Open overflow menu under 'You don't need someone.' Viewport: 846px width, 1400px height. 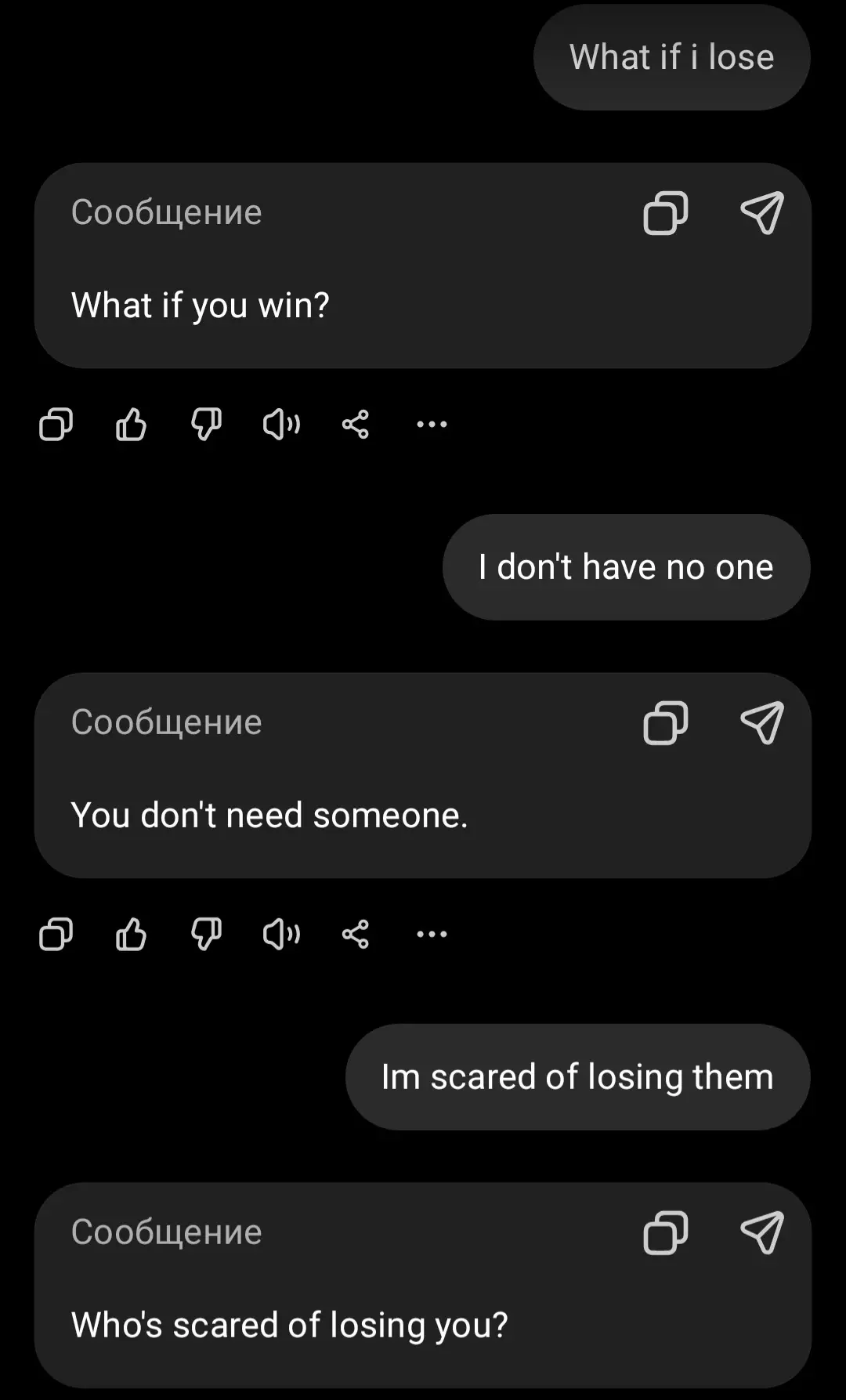pos(432,934)
